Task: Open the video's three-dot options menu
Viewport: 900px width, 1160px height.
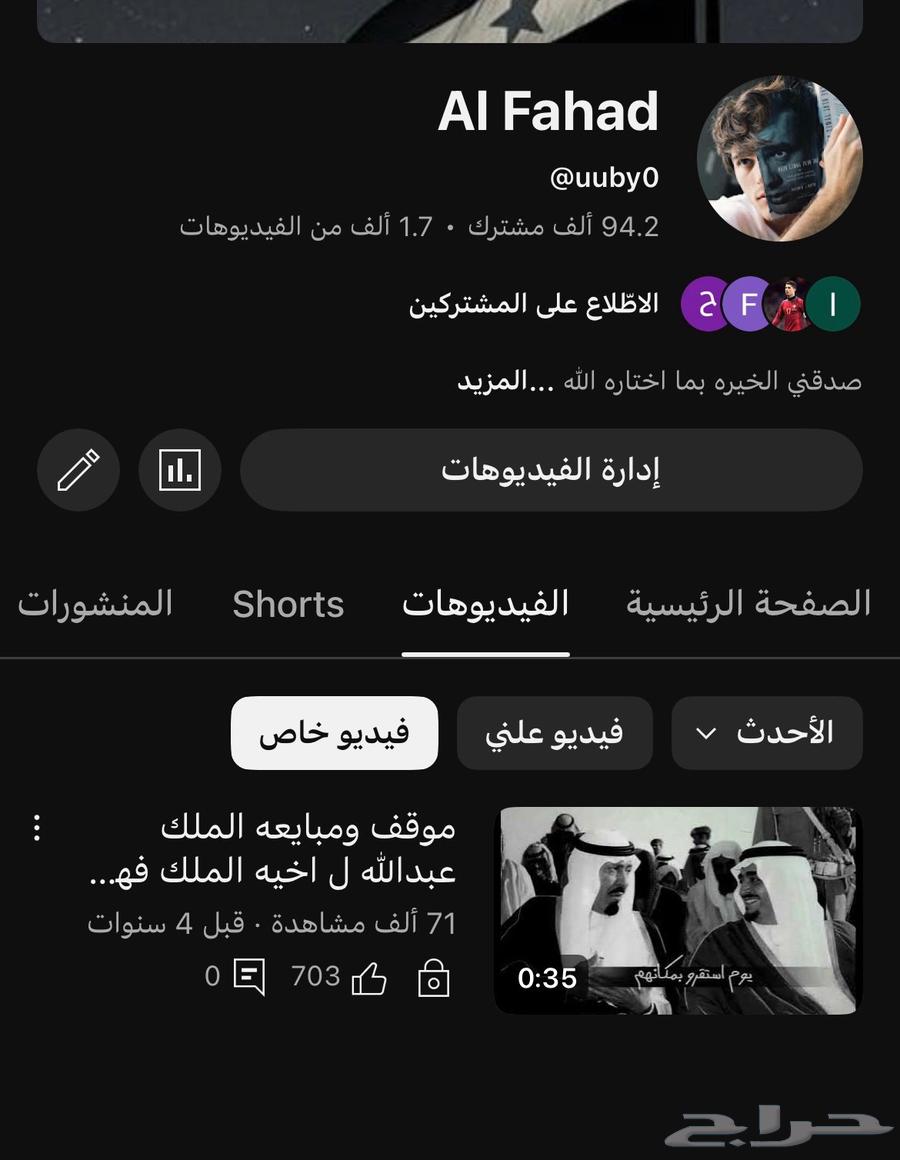Action: (x=37, y=828)
